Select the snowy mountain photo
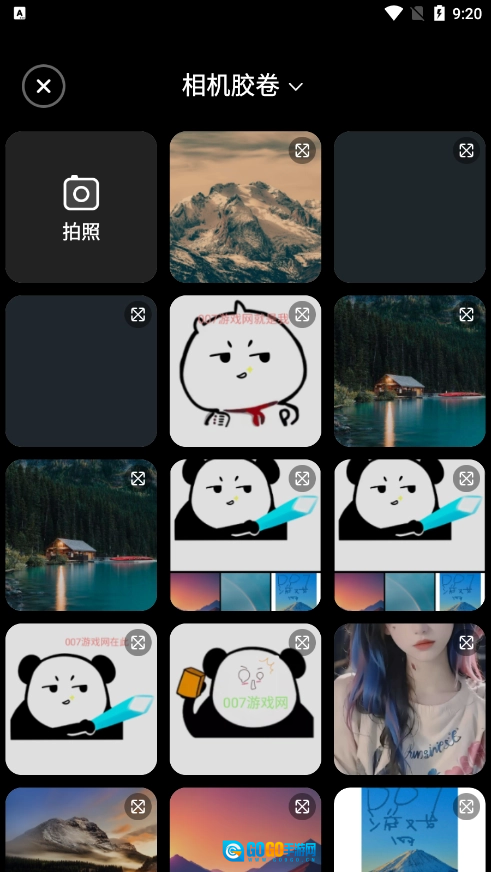The width and height of the screenshot is (491, 872). [x=245, y=207]
